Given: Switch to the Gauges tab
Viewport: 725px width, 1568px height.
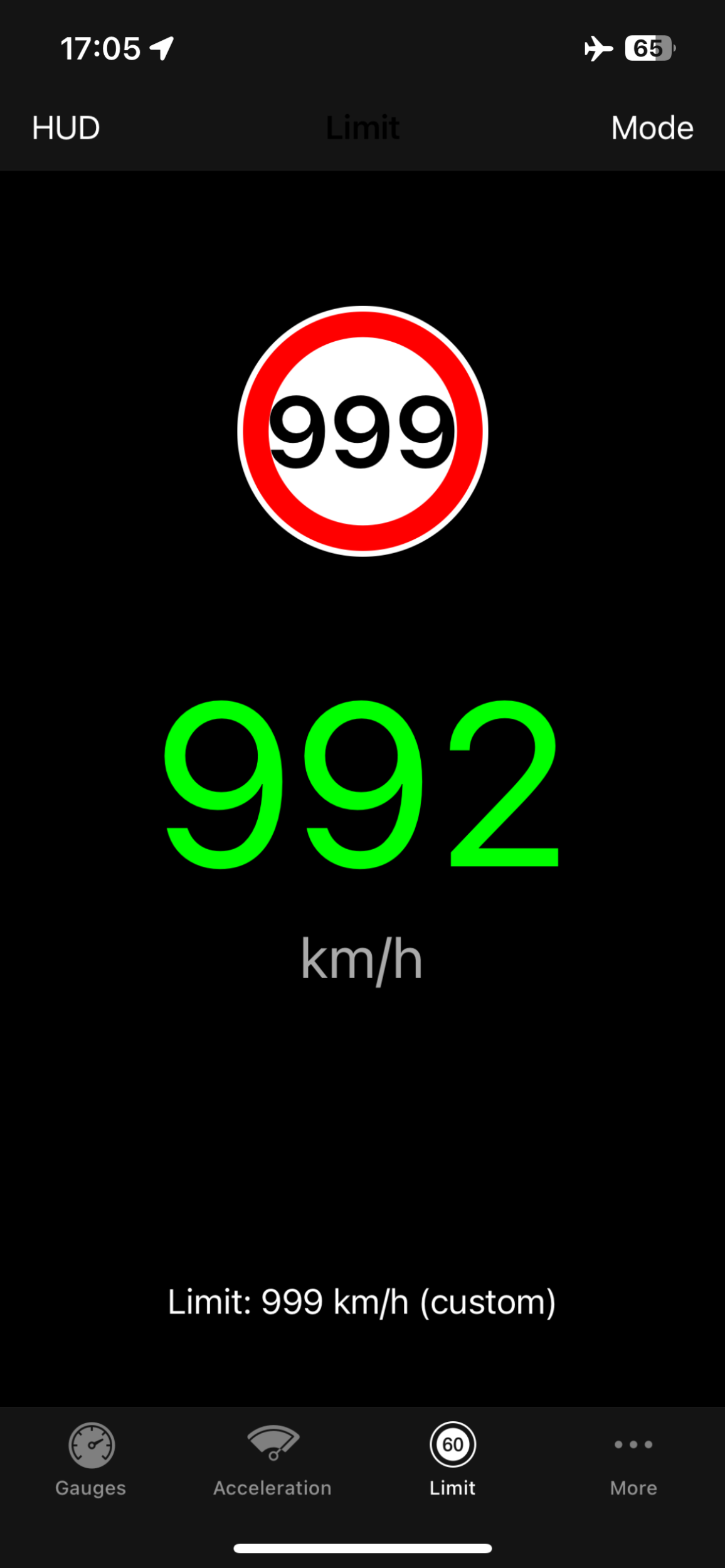Looking at the screenshot, I should [x=91, y=1459].
